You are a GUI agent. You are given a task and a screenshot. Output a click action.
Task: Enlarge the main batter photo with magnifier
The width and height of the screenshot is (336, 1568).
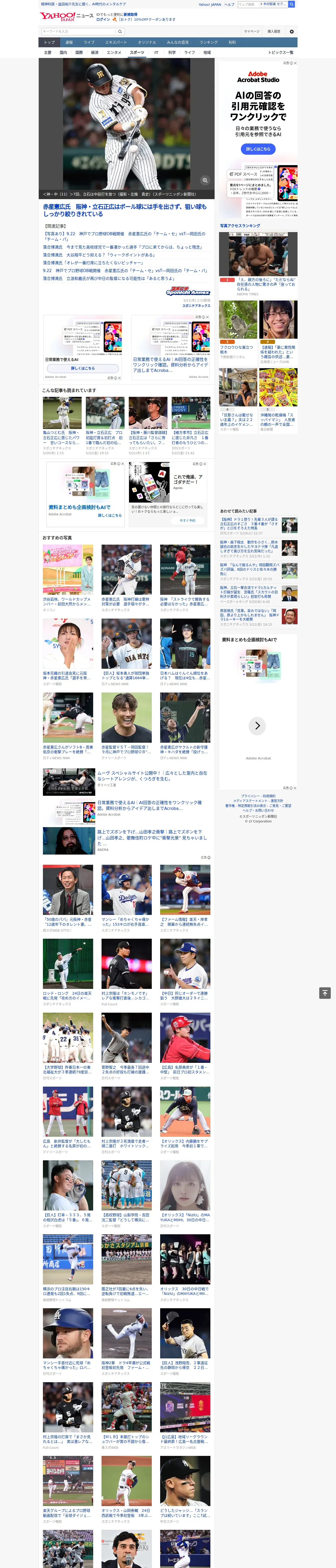(x=205, y=180)
